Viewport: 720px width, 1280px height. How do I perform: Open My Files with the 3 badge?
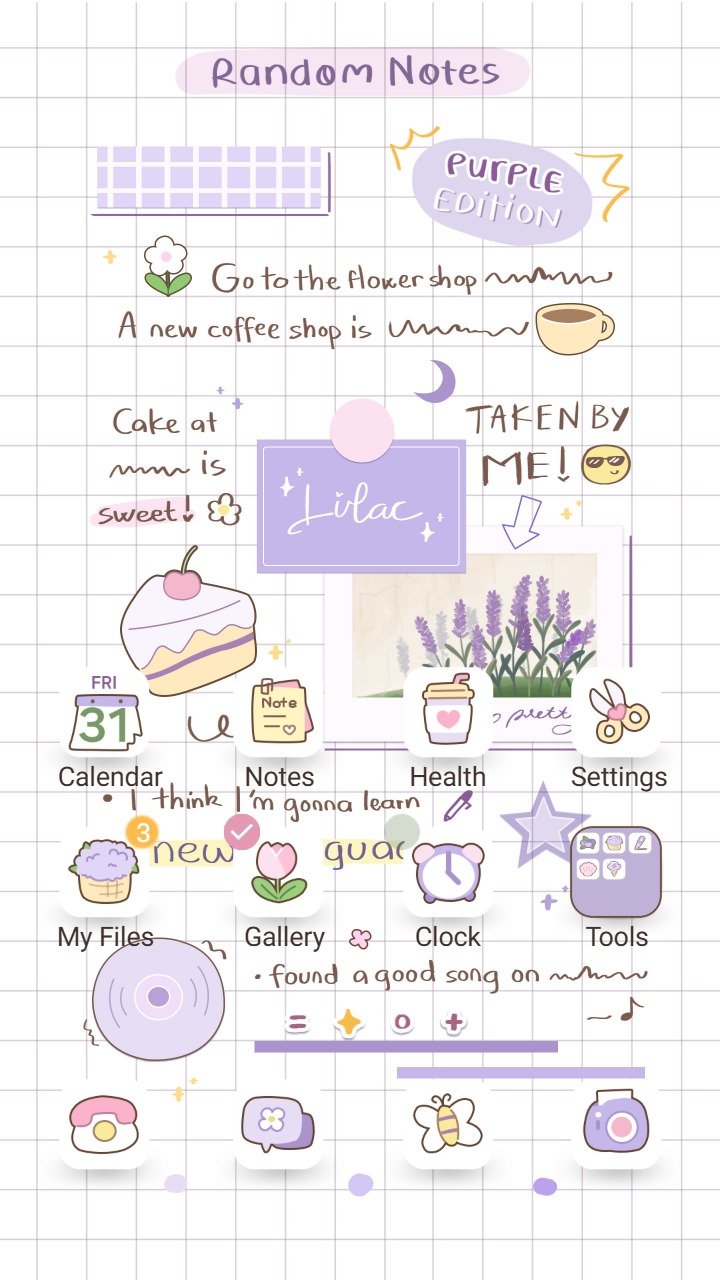[105, 872]
